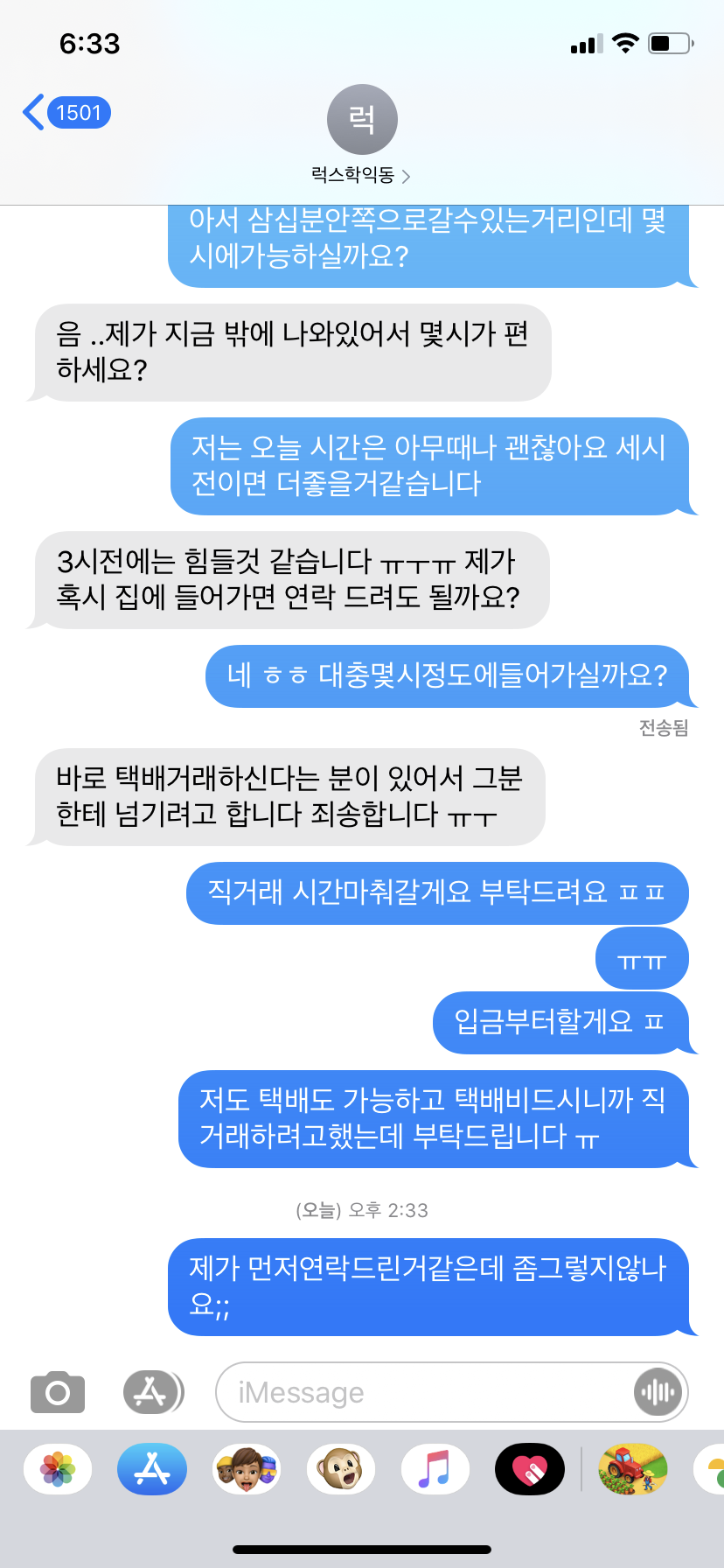This screenshot has width=724, height=1568.
Task: Open the camera to attach a photo
Action: 58,1392
